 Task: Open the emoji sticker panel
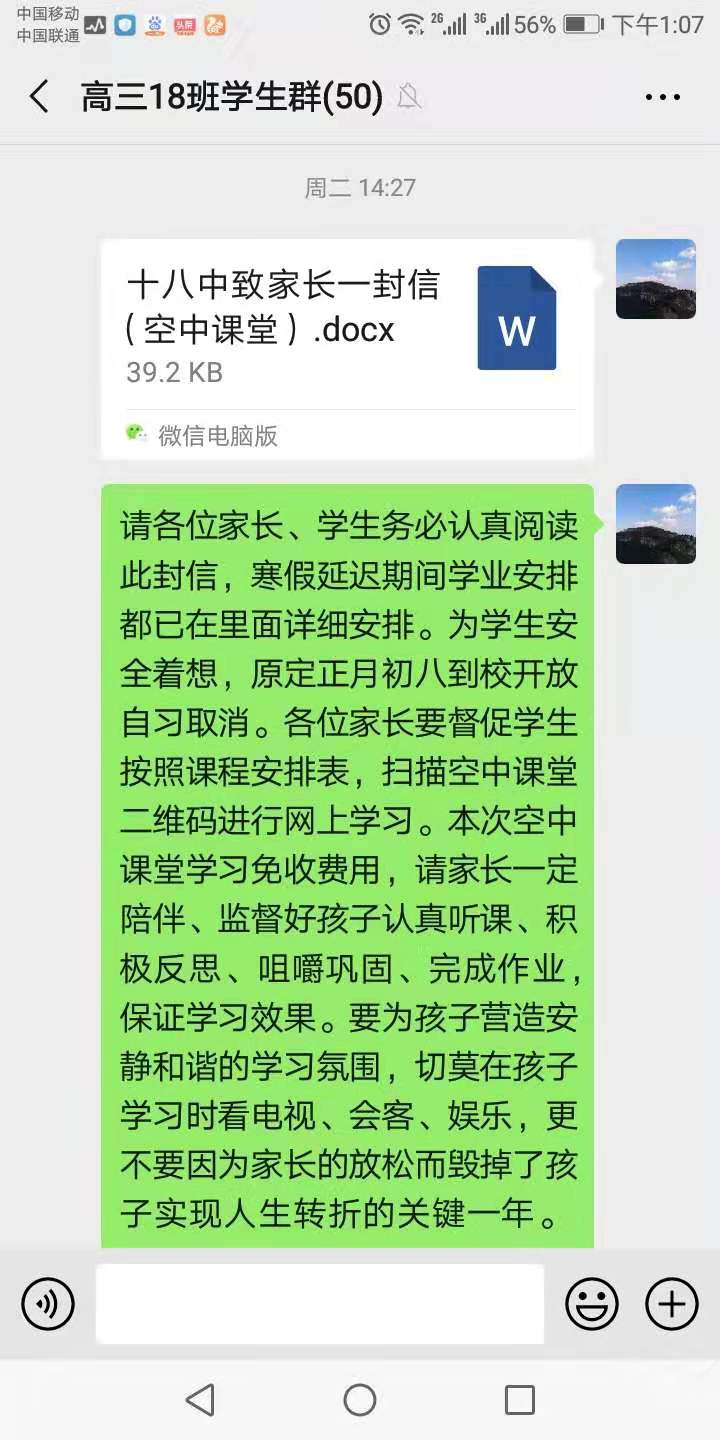tap(592, 1304)
